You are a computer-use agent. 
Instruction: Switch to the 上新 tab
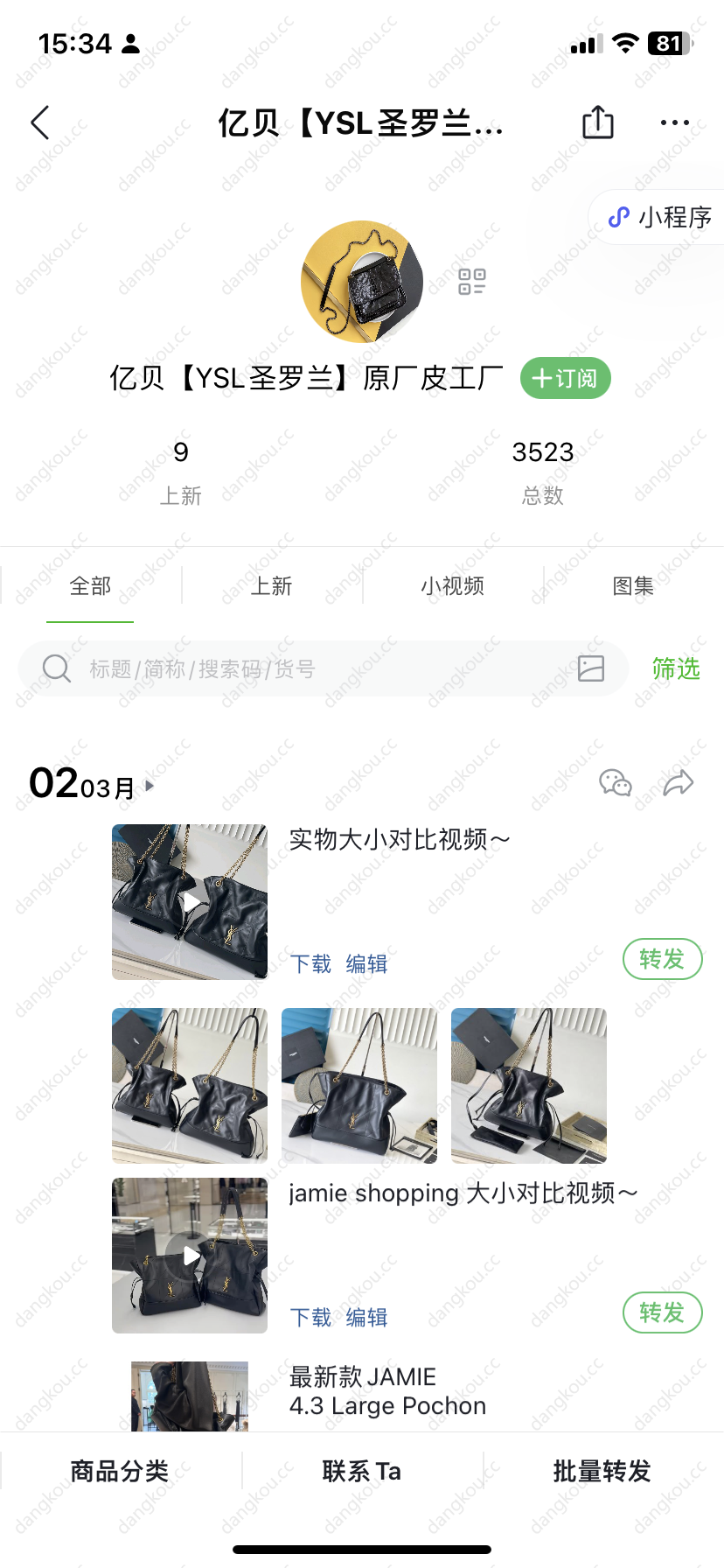click(271, 585)
